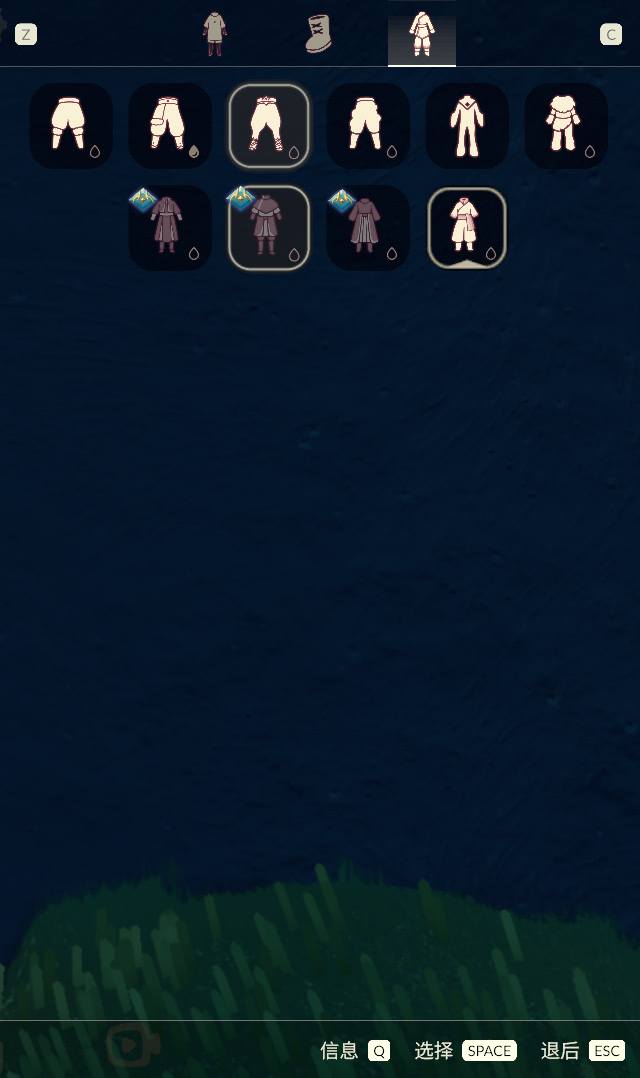
Task: Pick the white robe with pink sash
Action: (x=467, y=228)
